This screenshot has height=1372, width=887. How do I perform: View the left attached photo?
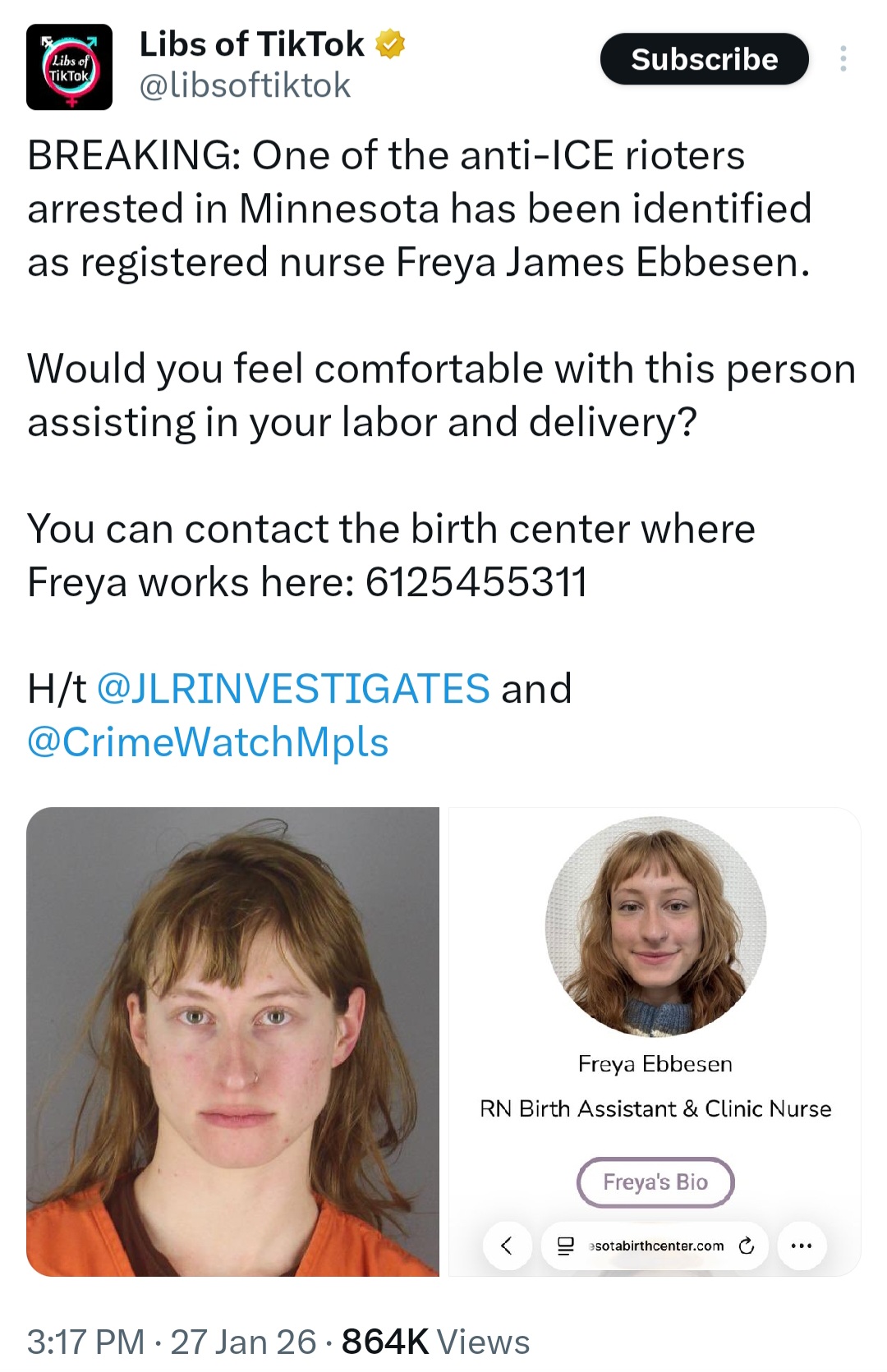click(232, 1041)
